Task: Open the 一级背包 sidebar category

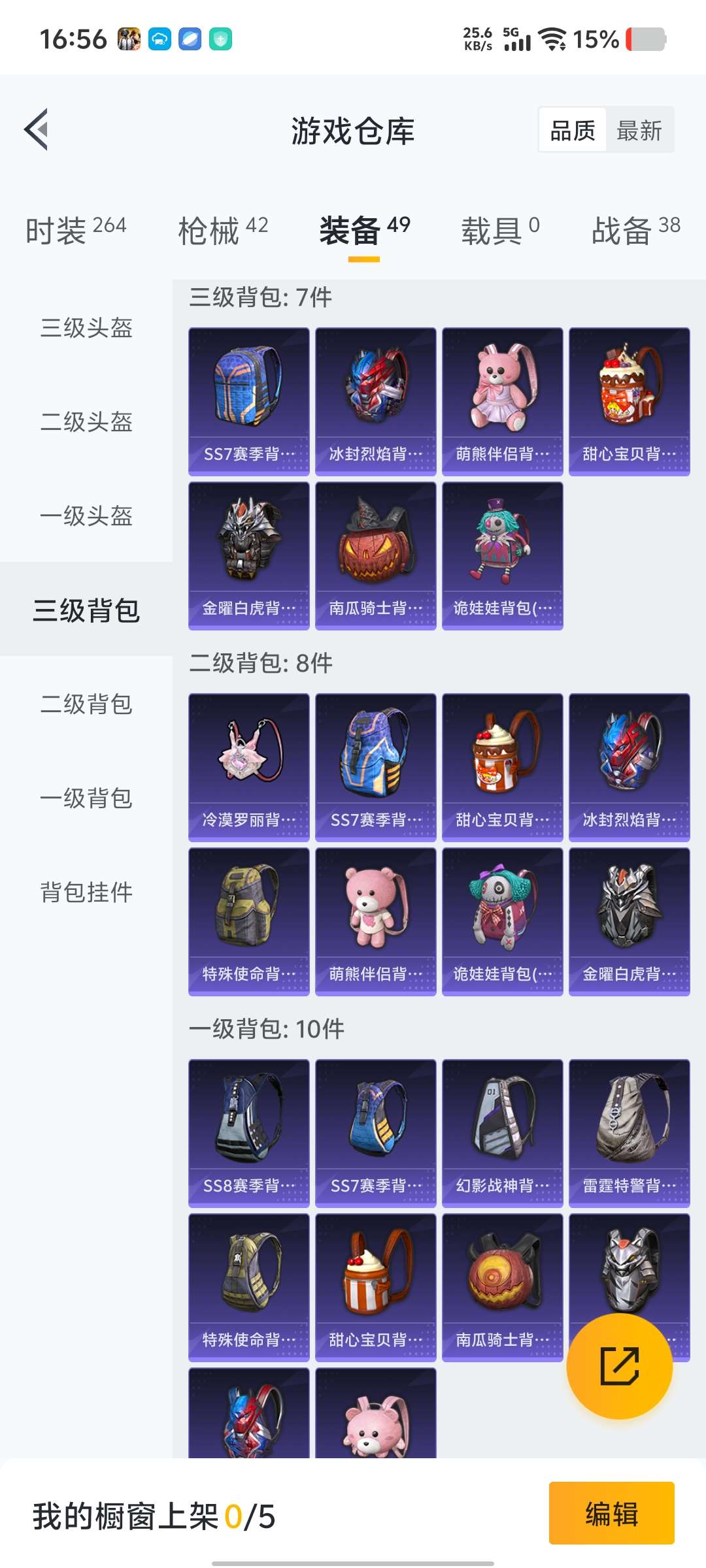Action: (86, 798)
